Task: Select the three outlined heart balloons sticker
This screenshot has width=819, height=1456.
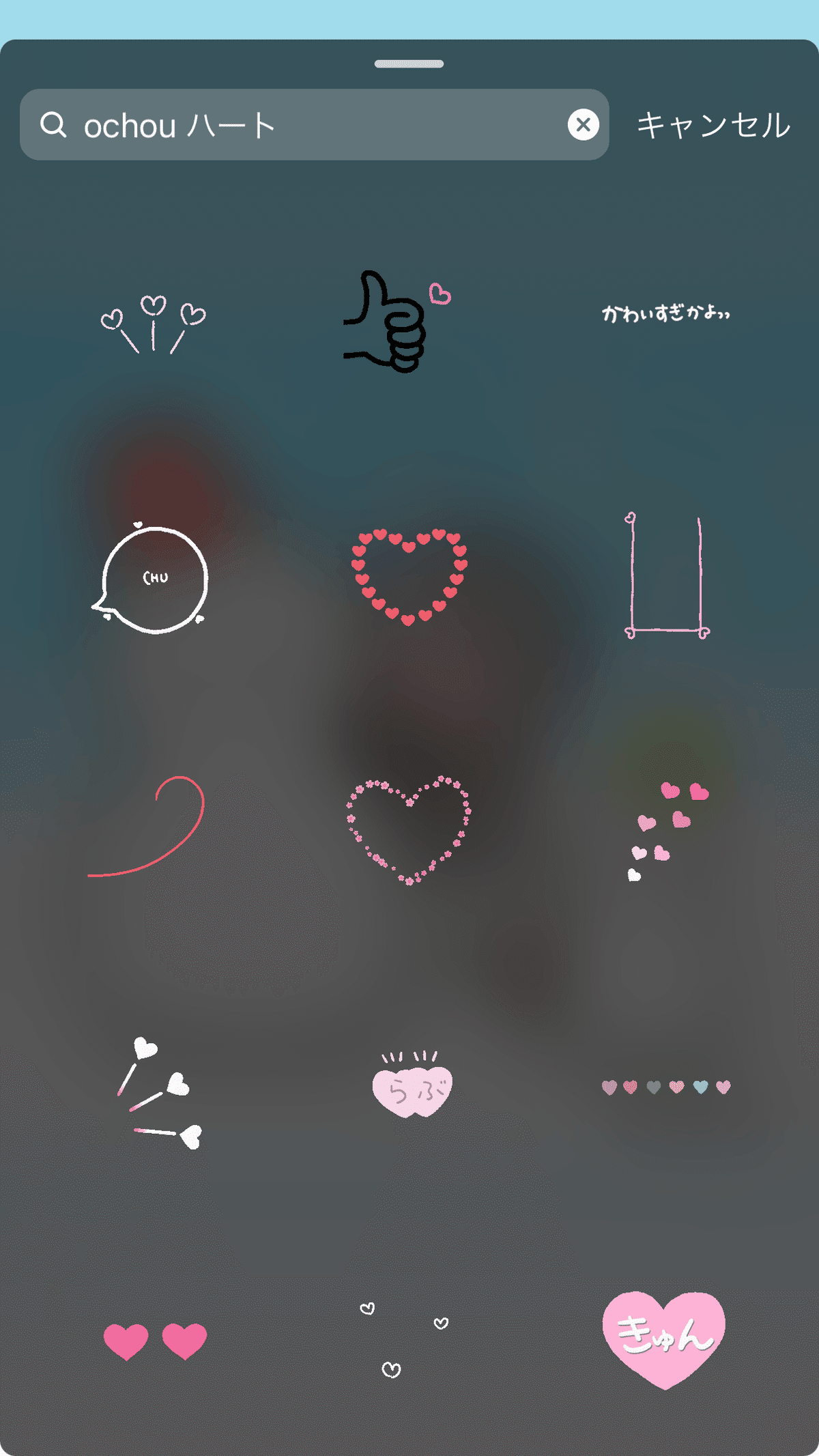Action: coord(154,324)
